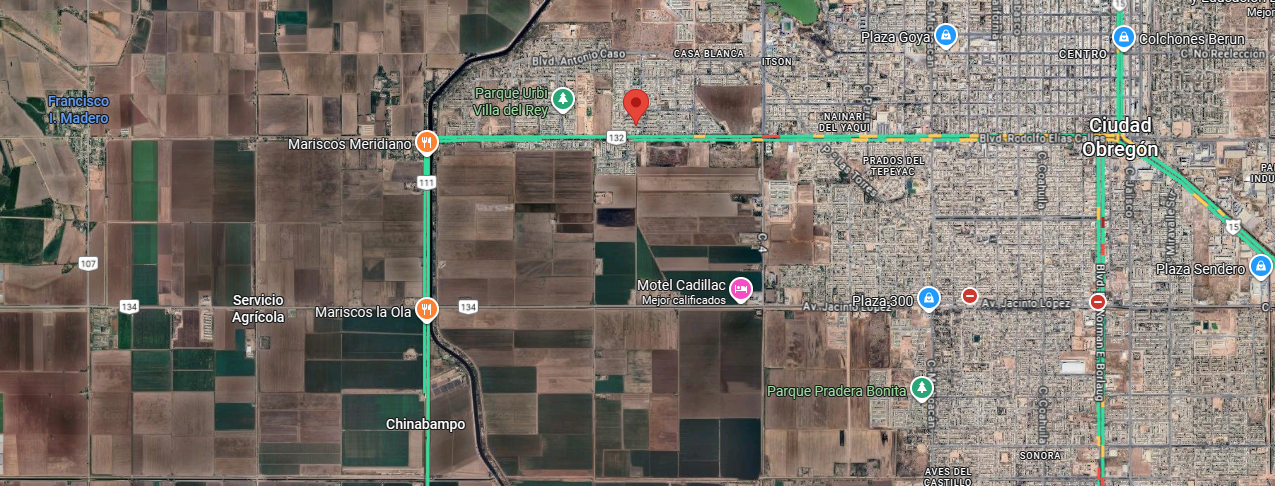Image resolution: width=1275 pixels, height=486 pixels.
Task: Open Mariscos la Ola restaurant marker
Action: click(427, 310)
